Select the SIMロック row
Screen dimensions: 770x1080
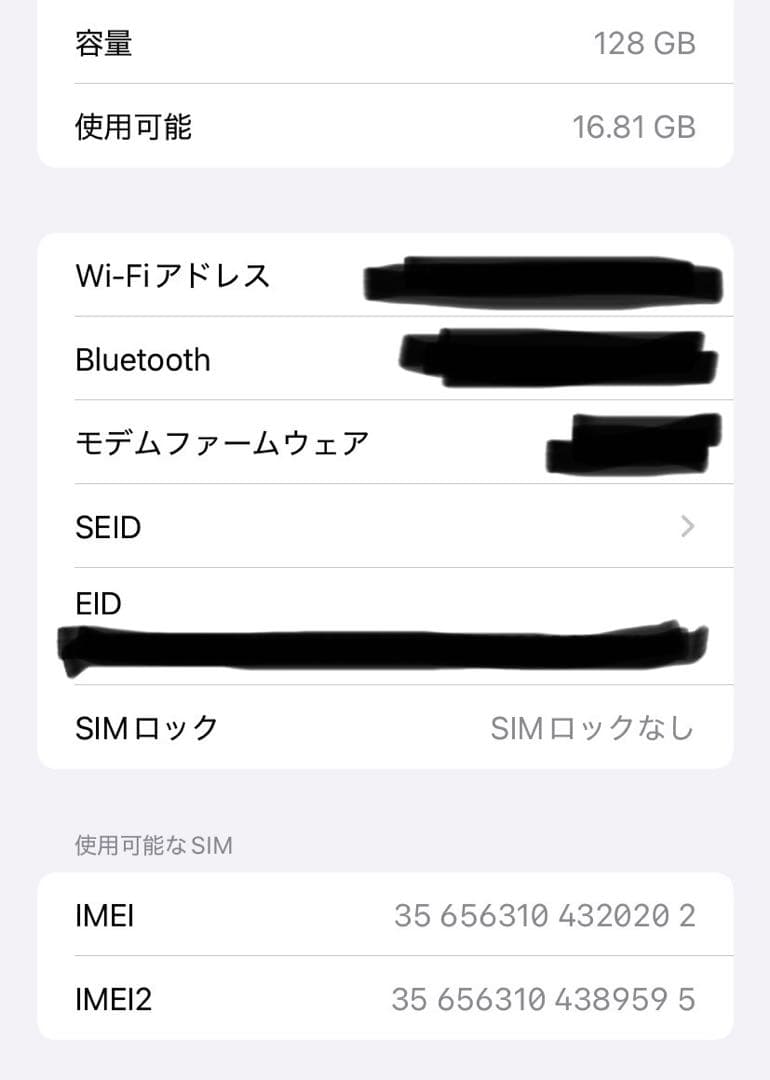[146, 728]
